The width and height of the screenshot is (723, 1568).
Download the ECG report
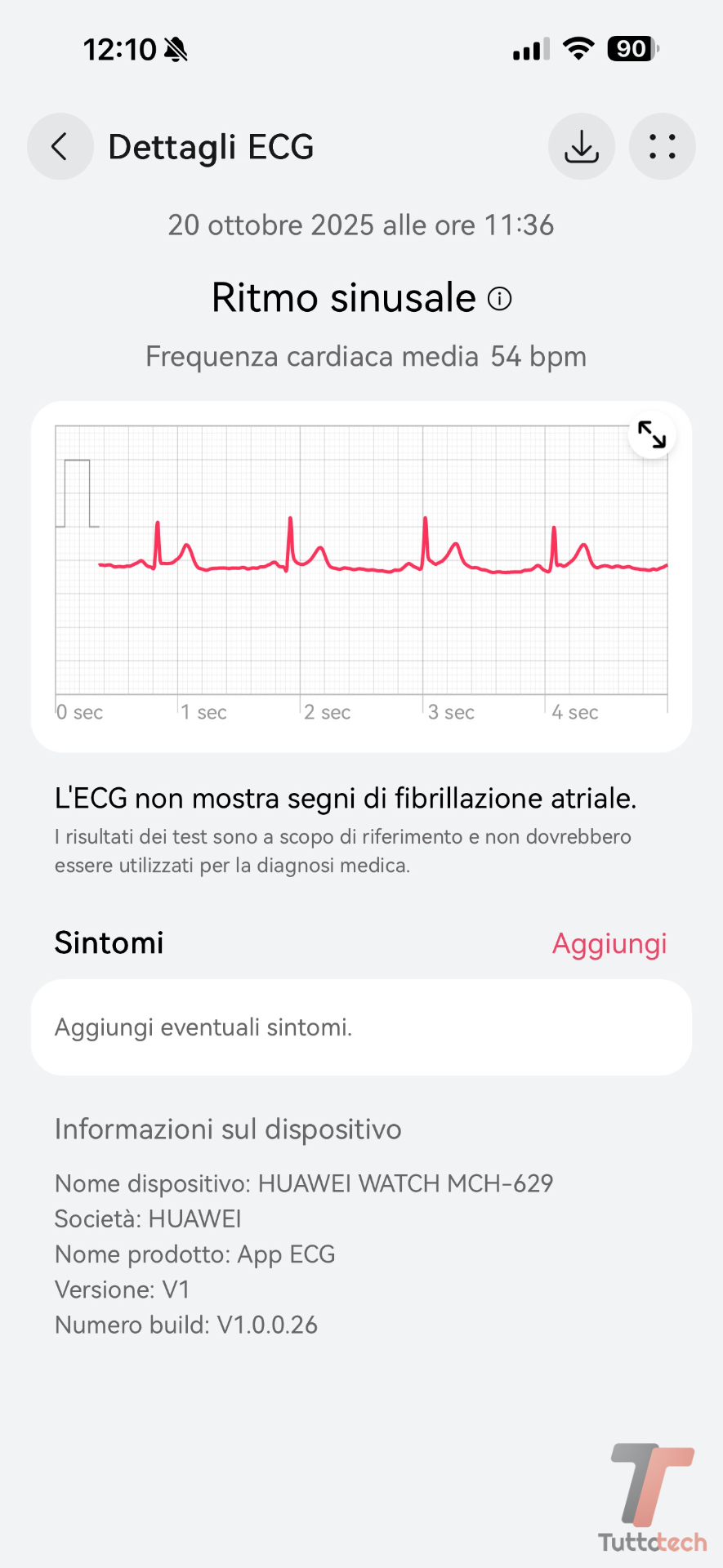(582, 147)
